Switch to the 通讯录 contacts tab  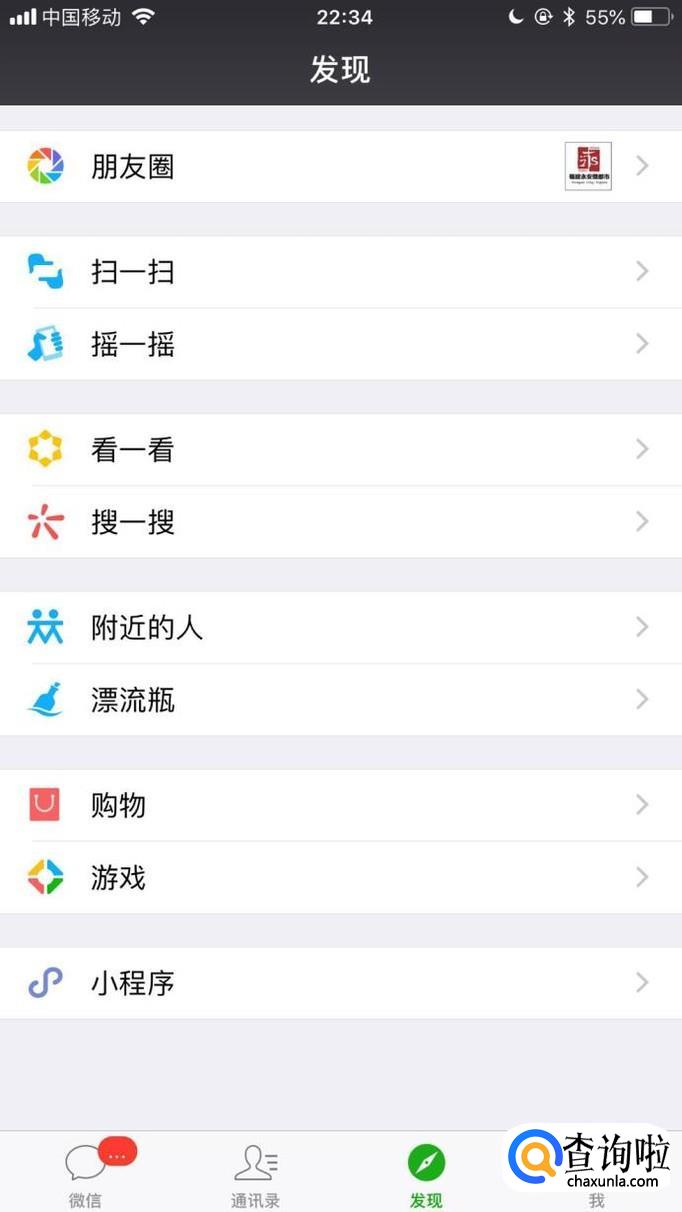pyautogui.click(x=256, y=1174)
